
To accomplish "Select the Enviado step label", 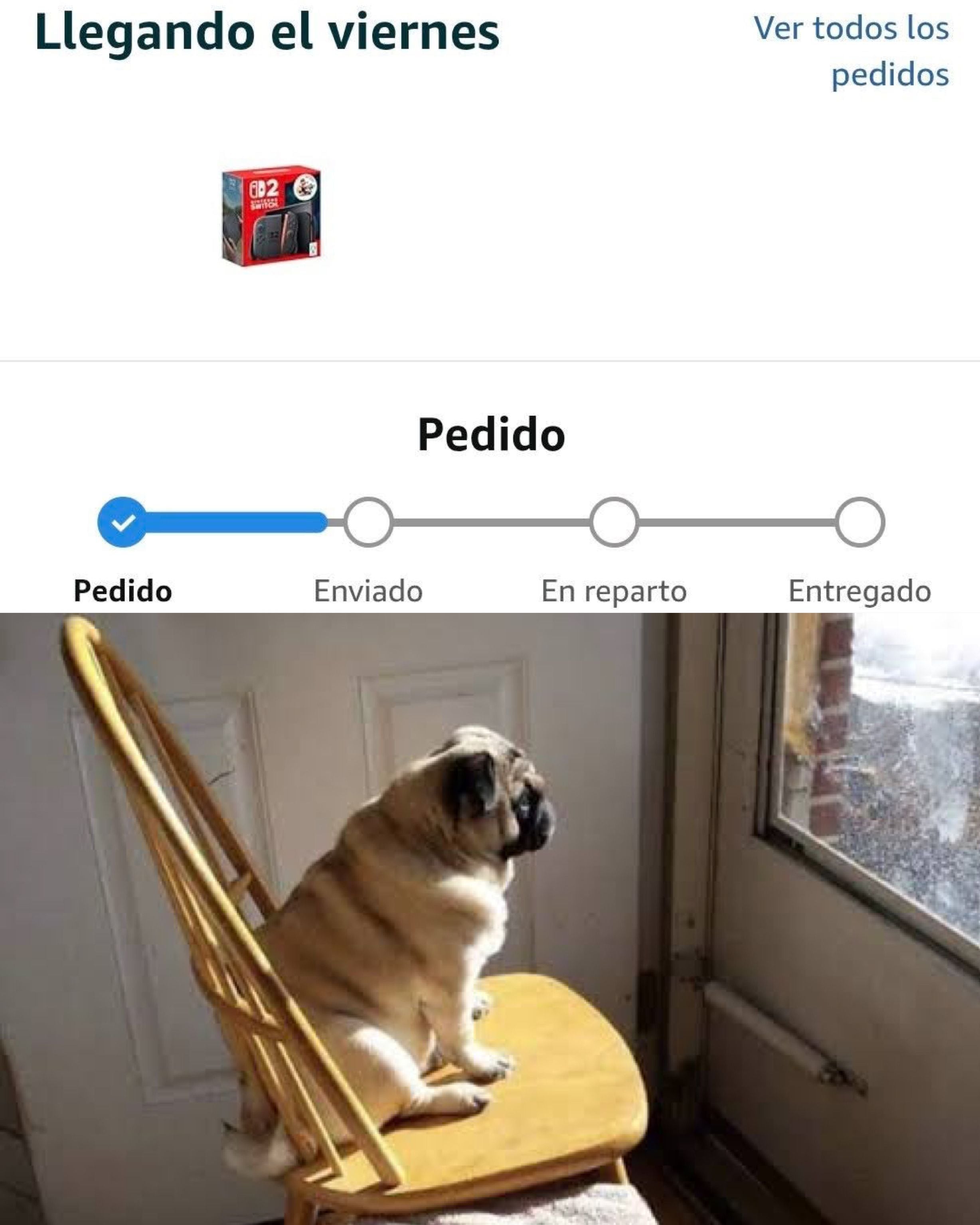I will click(368, 591).
